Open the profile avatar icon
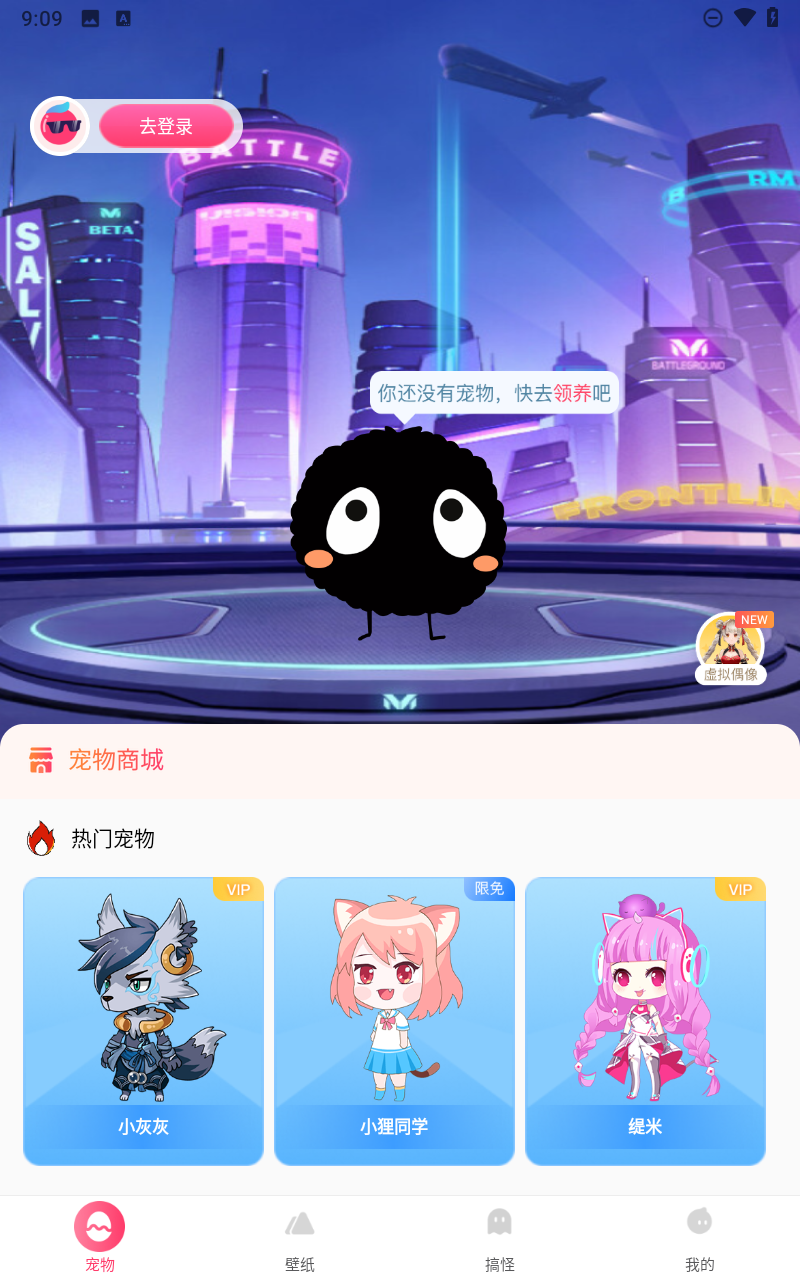This screenshot has width=800, height=1280. [x=61, y=127]
